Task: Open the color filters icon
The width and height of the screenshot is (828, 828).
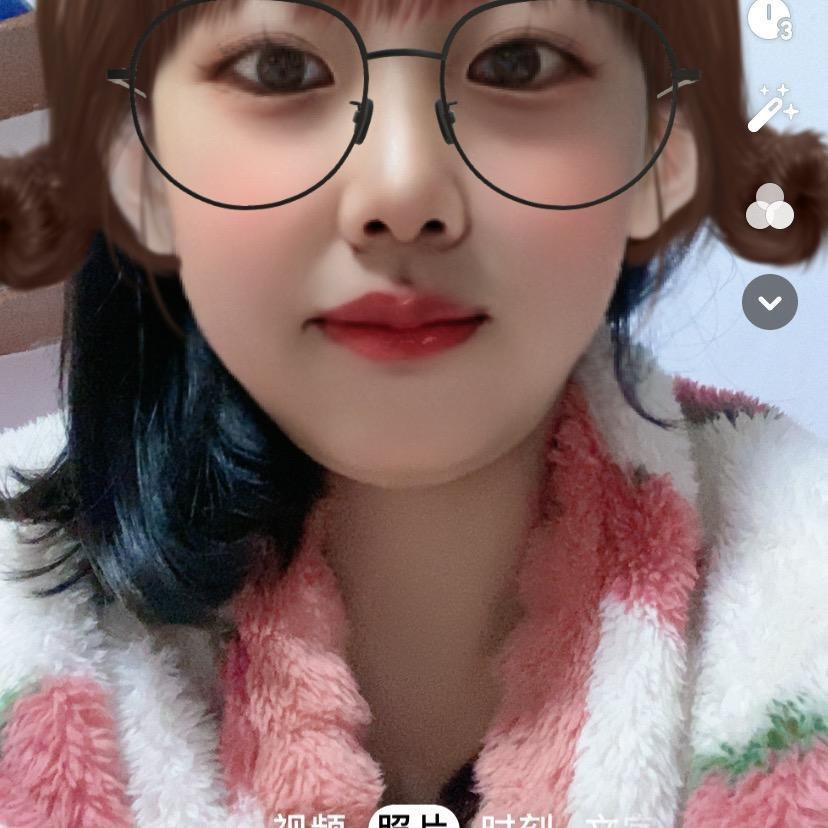Action: click(769, 207)
